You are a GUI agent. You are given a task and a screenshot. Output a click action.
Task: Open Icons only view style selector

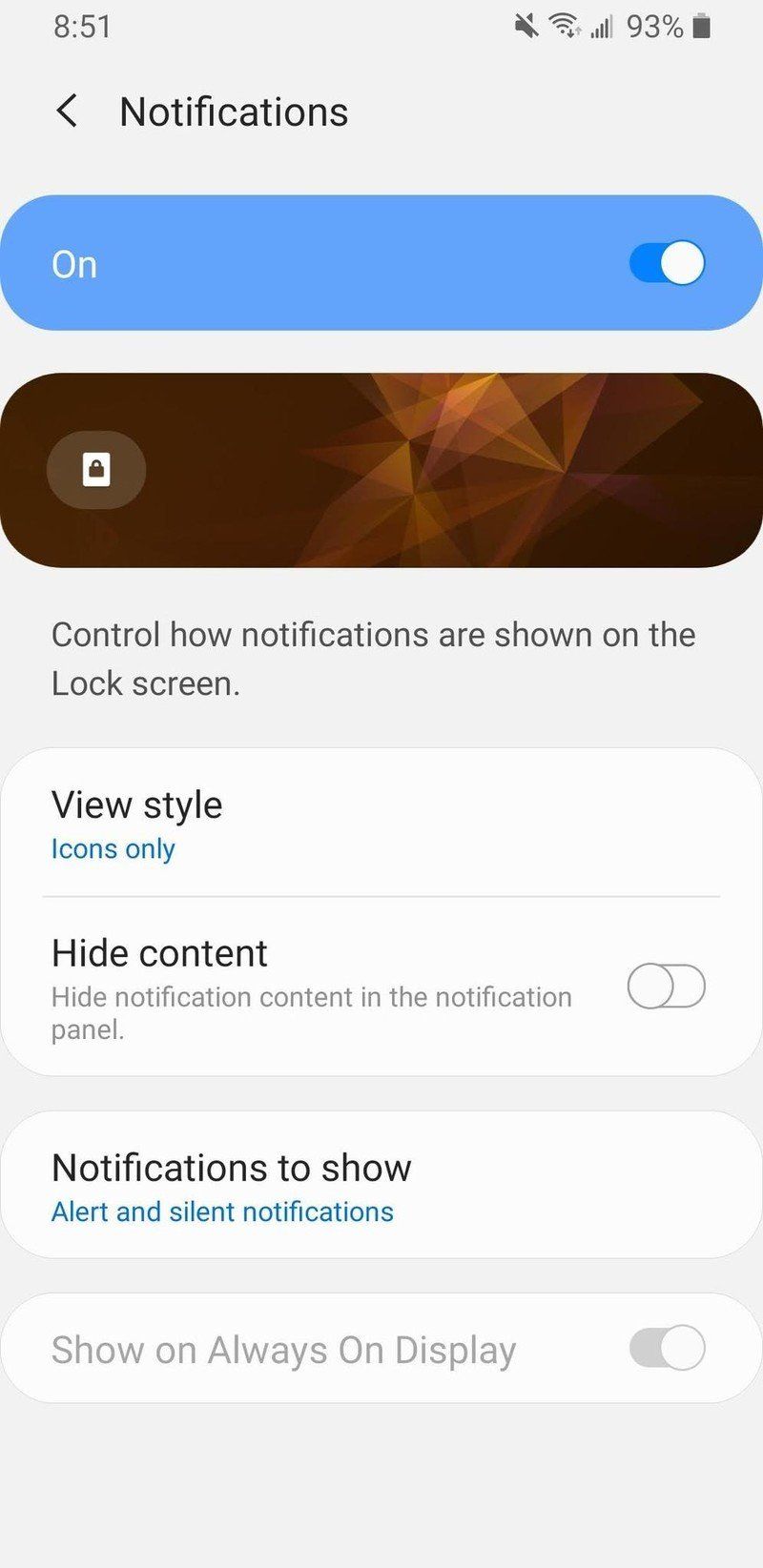(113, 848)
